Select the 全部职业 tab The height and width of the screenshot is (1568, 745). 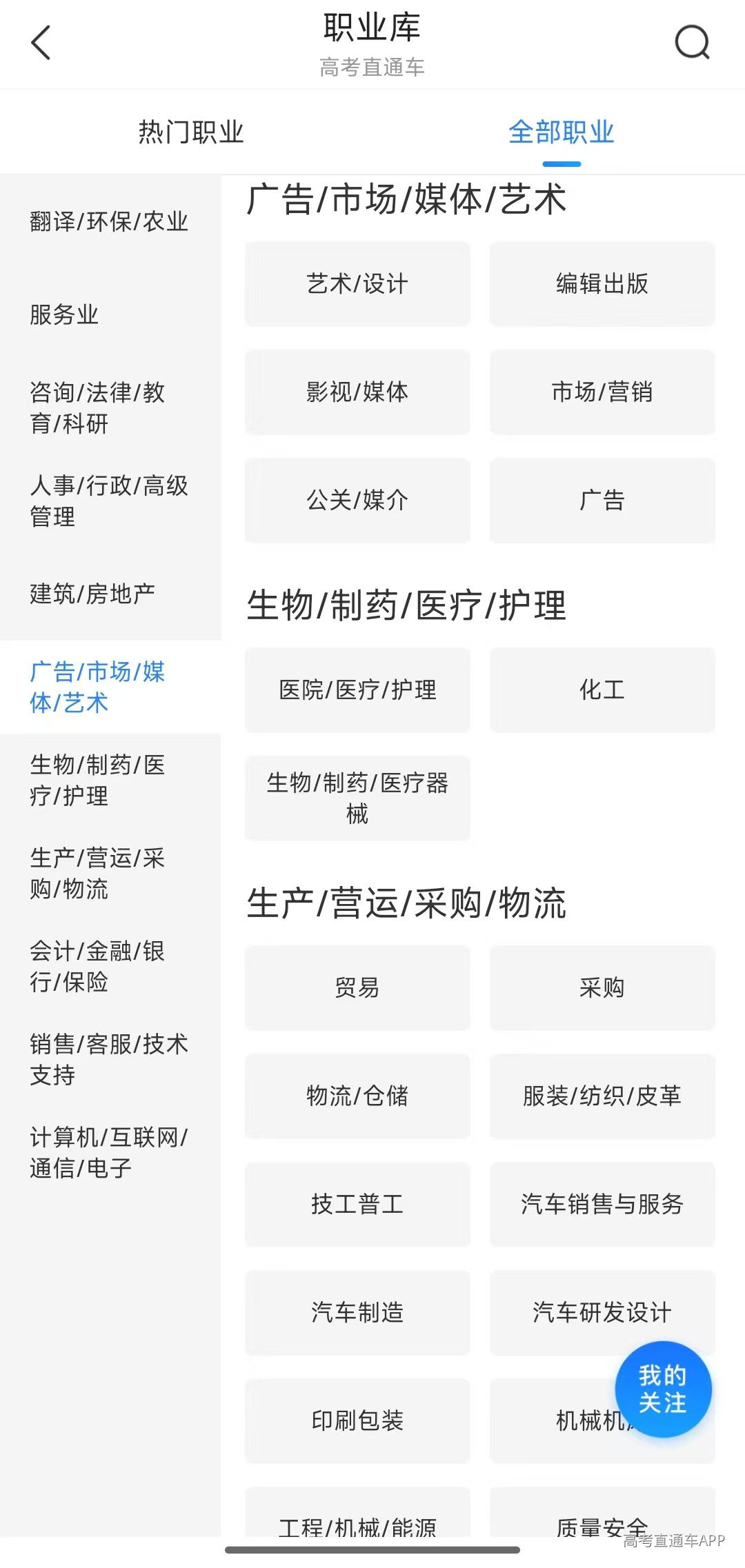tap(561, 132)
